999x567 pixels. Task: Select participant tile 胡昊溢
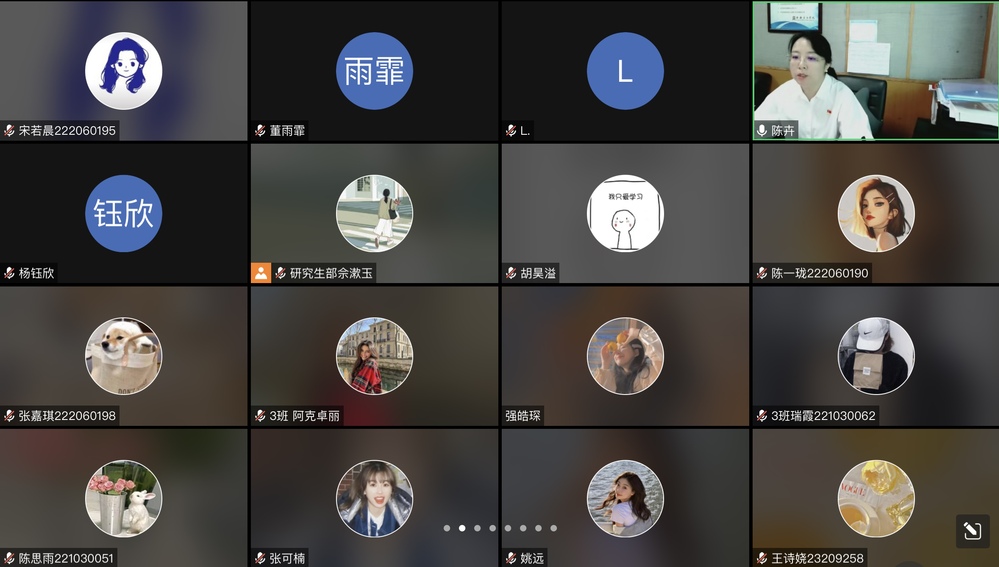625,213
